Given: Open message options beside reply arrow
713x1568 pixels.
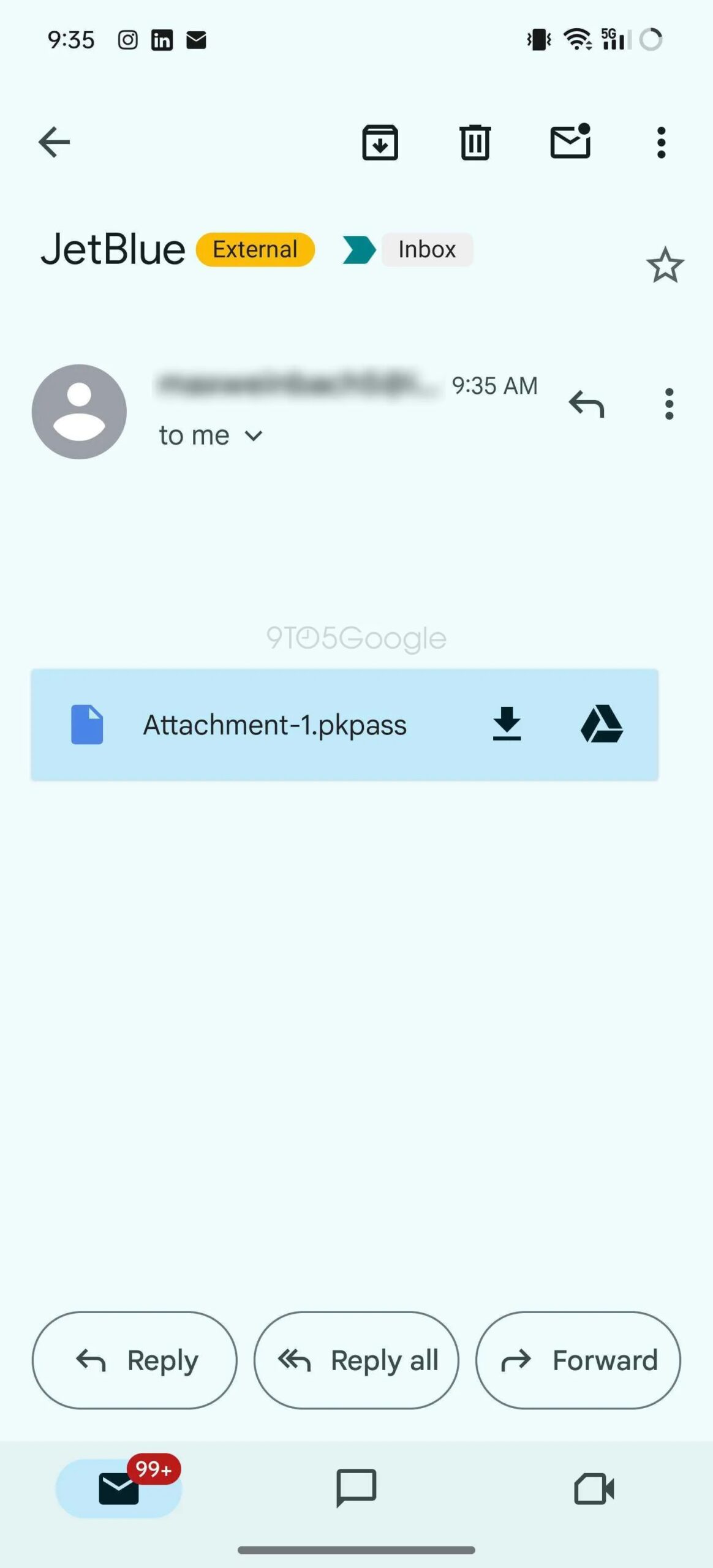Looking at the screenshot, I should (669, 404).
